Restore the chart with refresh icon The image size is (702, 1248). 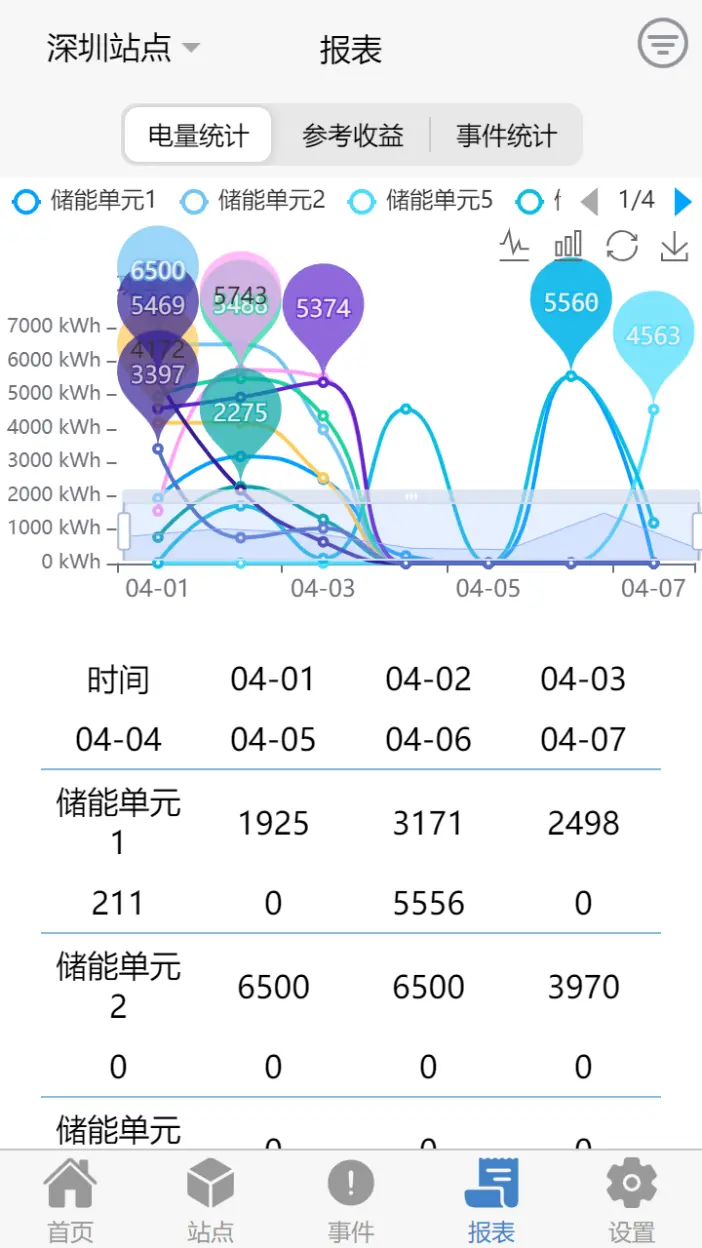pyautogui.click(x=622, y=245)
